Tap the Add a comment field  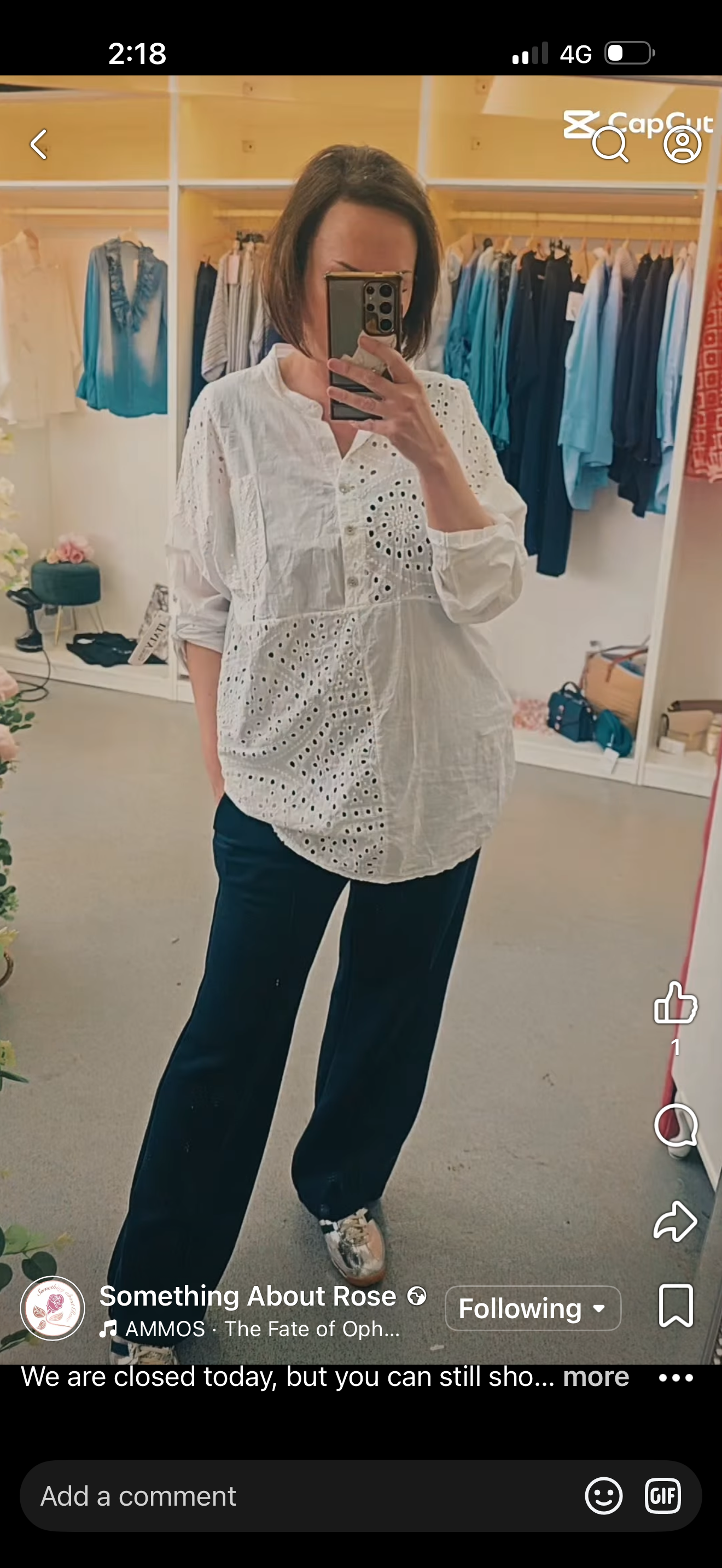pos(292,1496)
